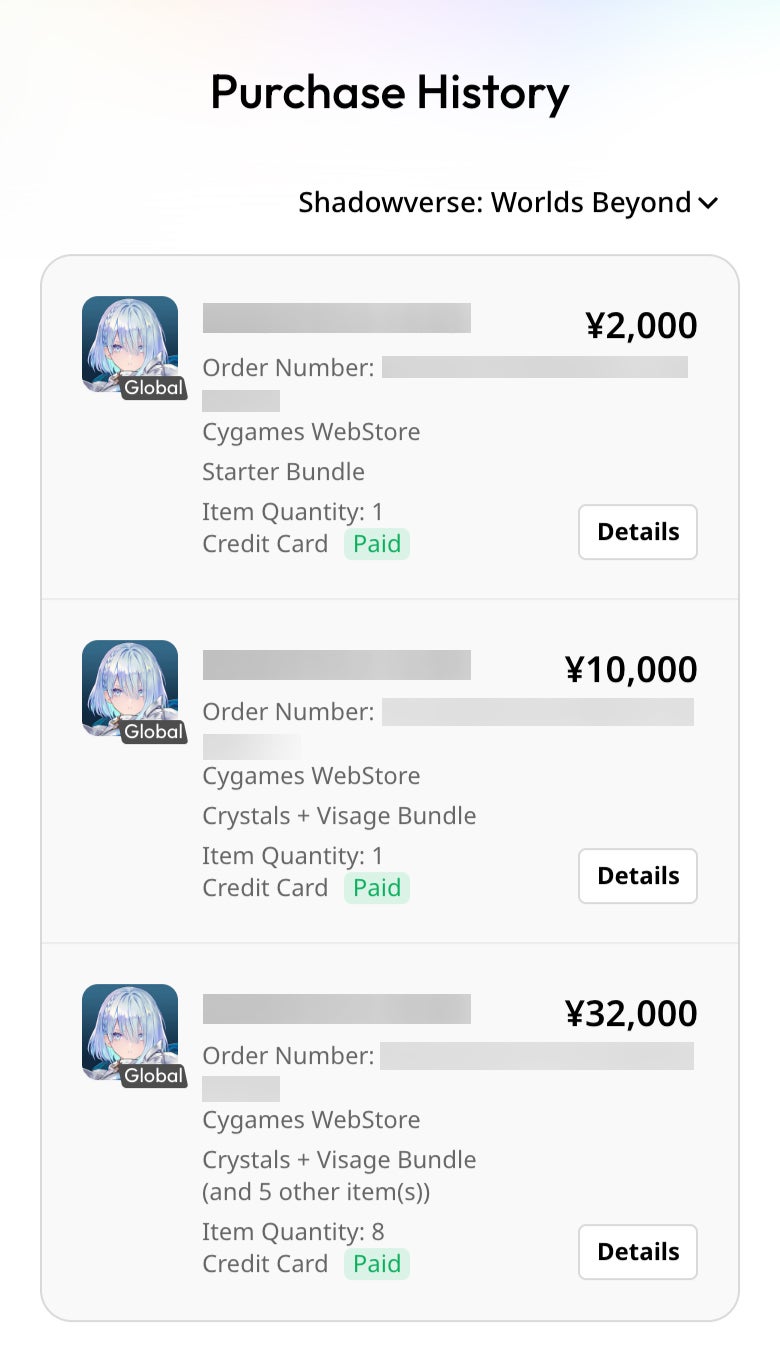Open the Shadowverse: Worlds Beyond game dropdown
The width and height of the screenshot is (780, 1360).
coord(508,203)
